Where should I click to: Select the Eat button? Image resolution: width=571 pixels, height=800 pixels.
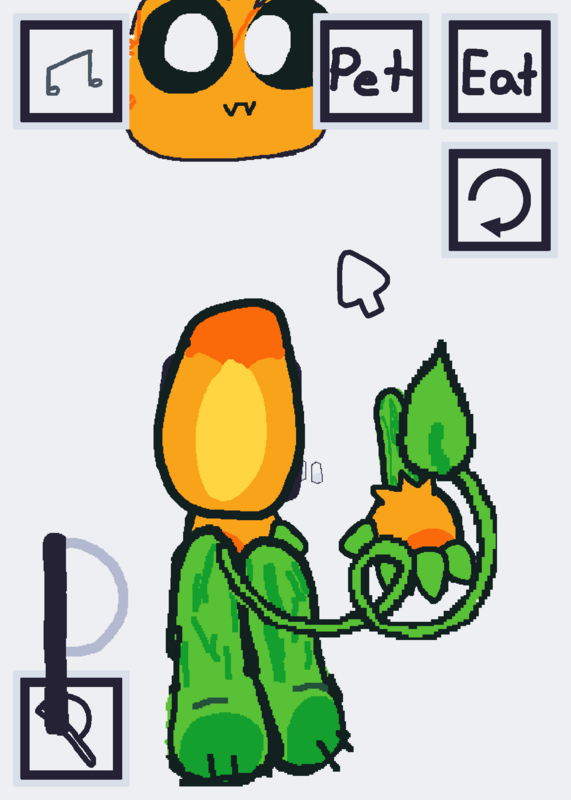pyautogui.click(x=500, y=71)
